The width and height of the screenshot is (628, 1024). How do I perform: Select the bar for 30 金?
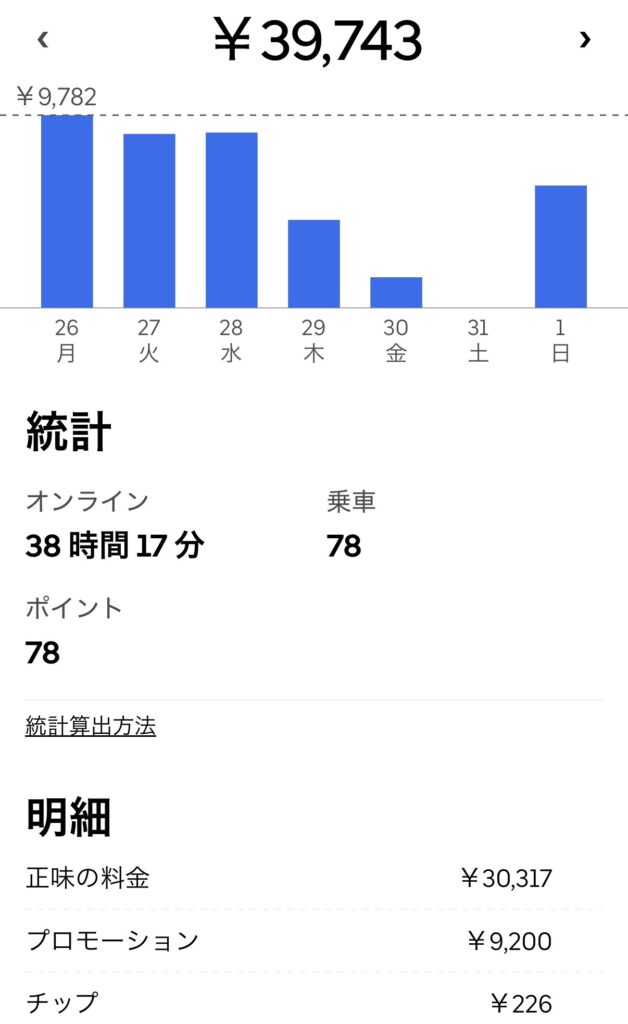[x=396, y=292]
